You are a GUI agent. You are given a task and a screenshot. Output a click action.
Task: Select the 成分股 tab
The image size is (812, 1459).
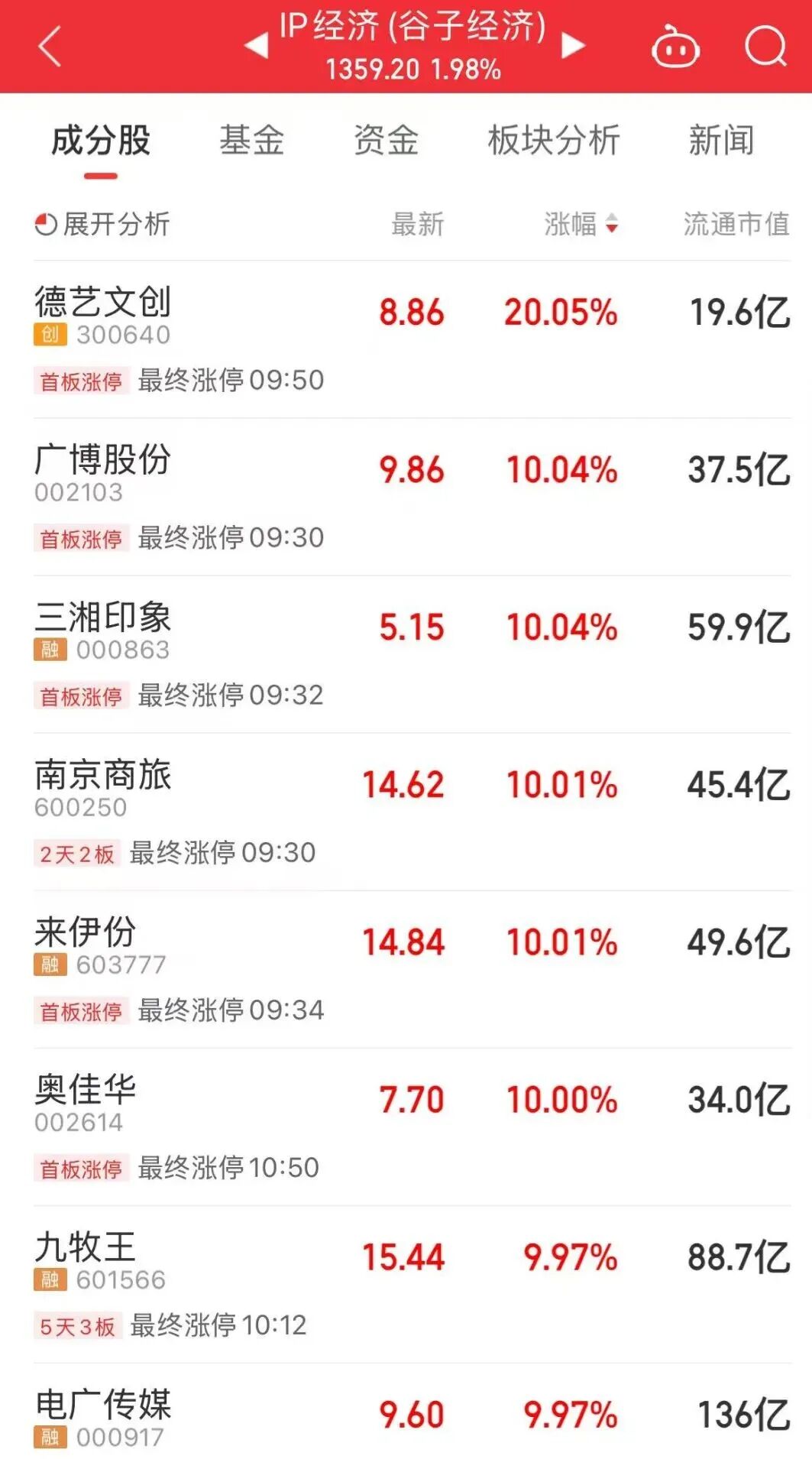pos(101,141)
